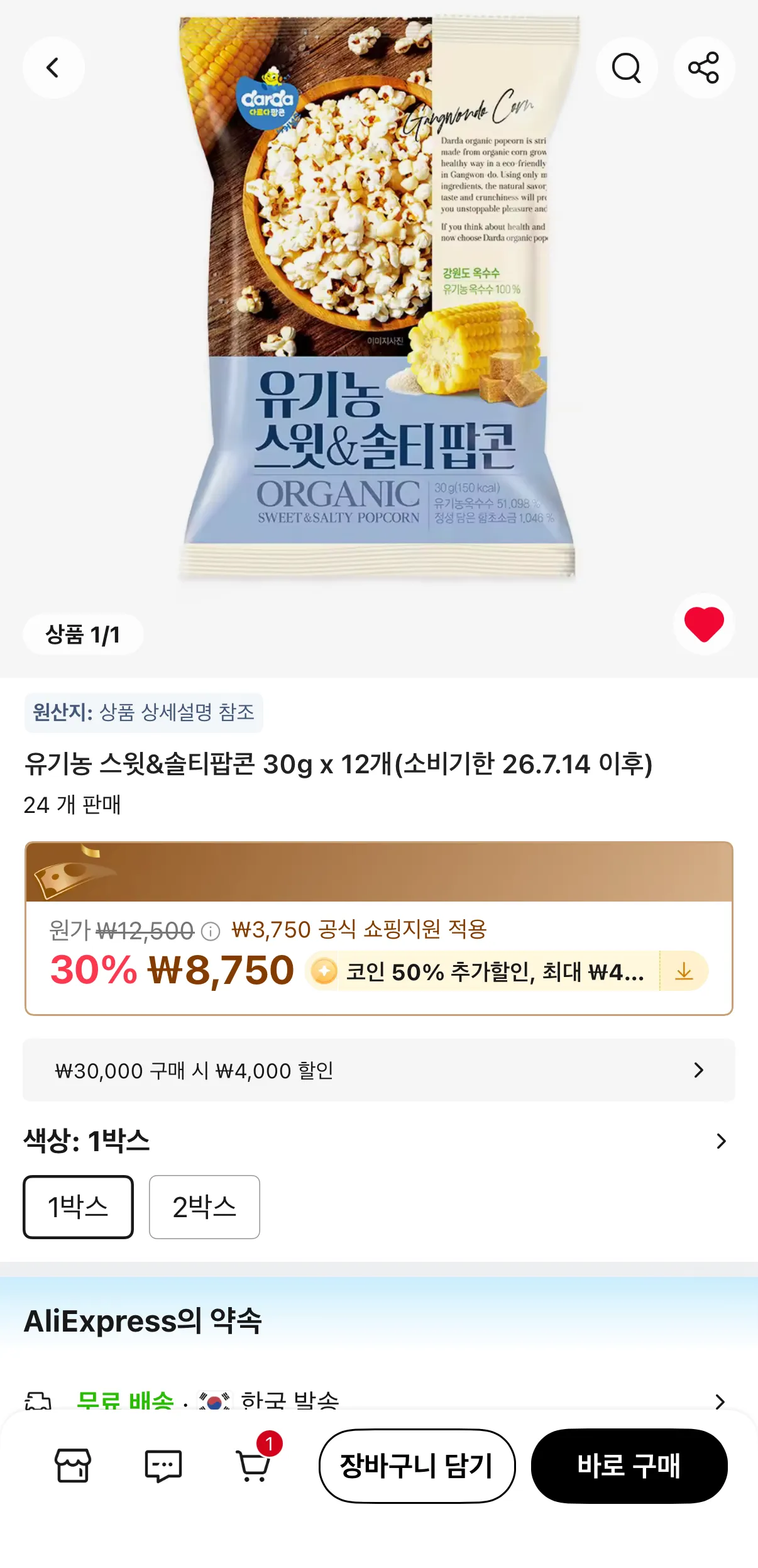Go back to the previous page
Screen dimensions: 758x1568
53,68
